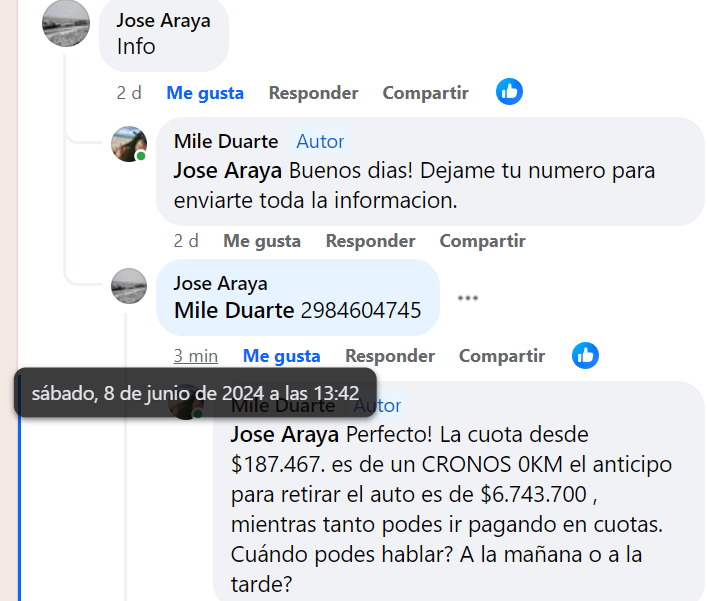Open Mile Duarte's profile name labeled Autor
The image size is (707, 601).
[x=226, y=142]
